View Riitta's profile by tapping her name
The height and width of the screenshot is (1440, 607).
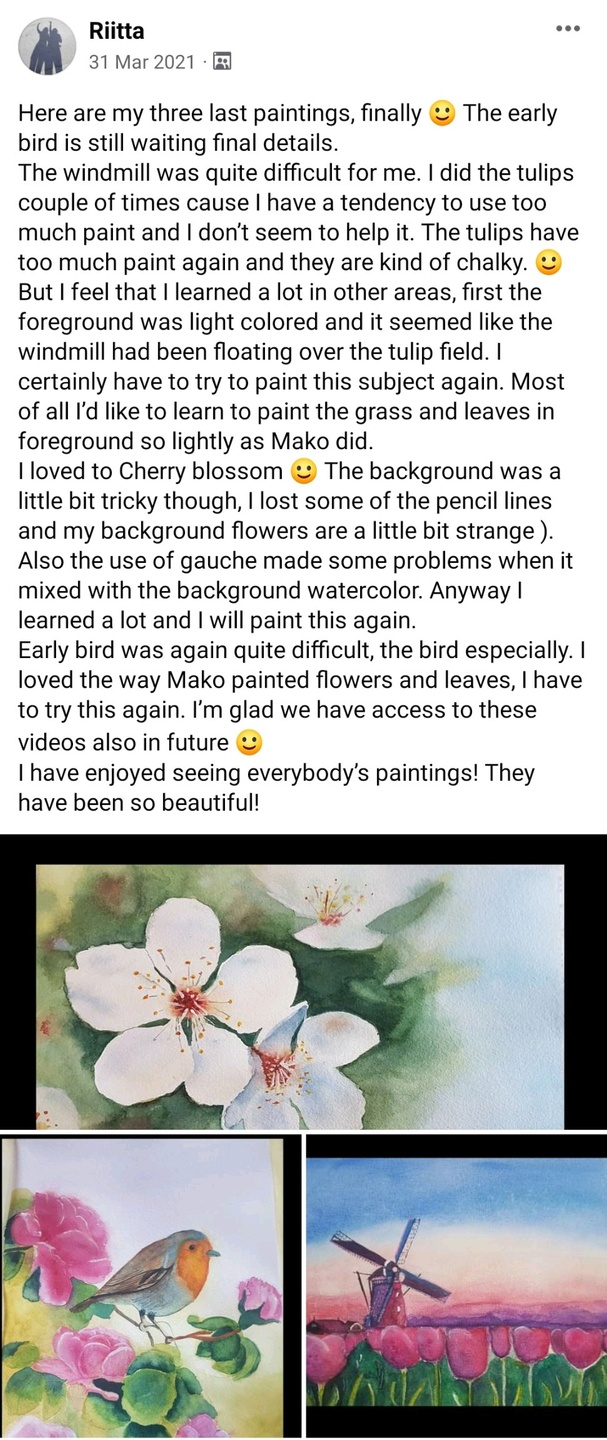(116, 32)
